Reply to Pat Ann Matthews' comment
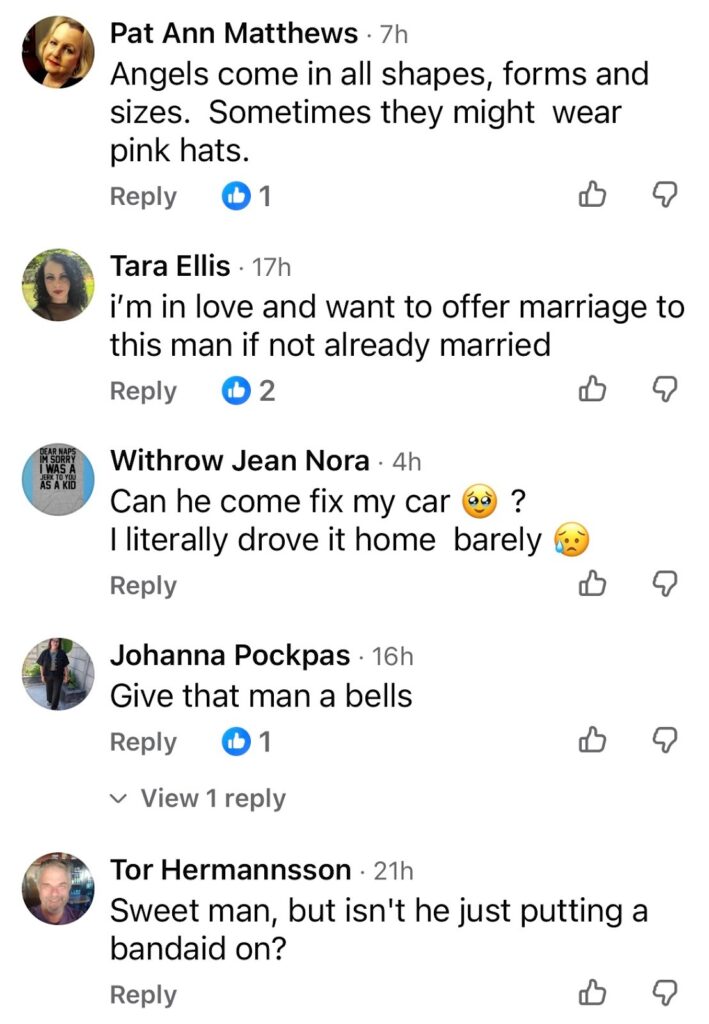Viewport: 709px width, 1024px height. click(x=143, y=197)
